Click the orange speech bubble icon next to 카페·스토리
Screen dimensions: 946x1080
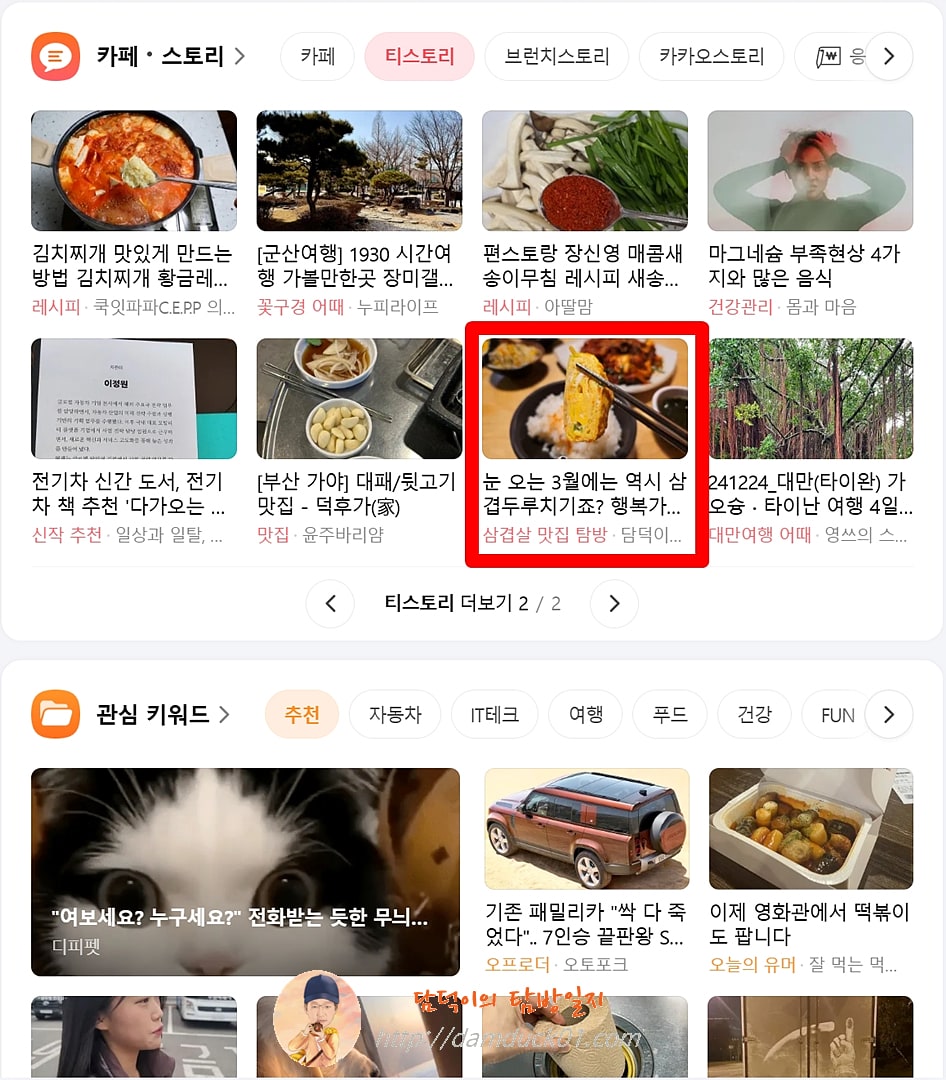[x=55, y=56]
